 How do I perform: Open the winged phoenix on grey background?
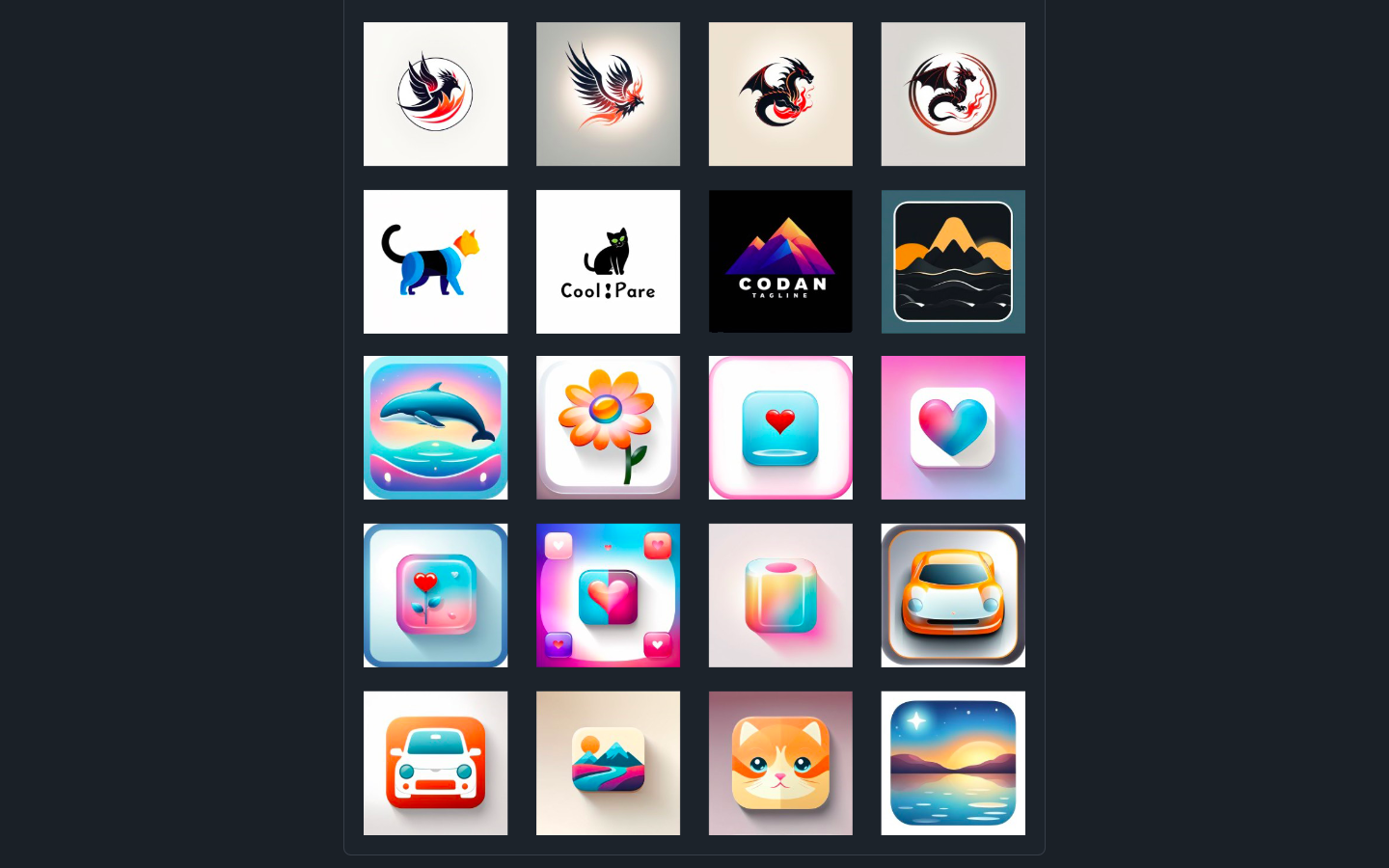[x=608, y=94]
